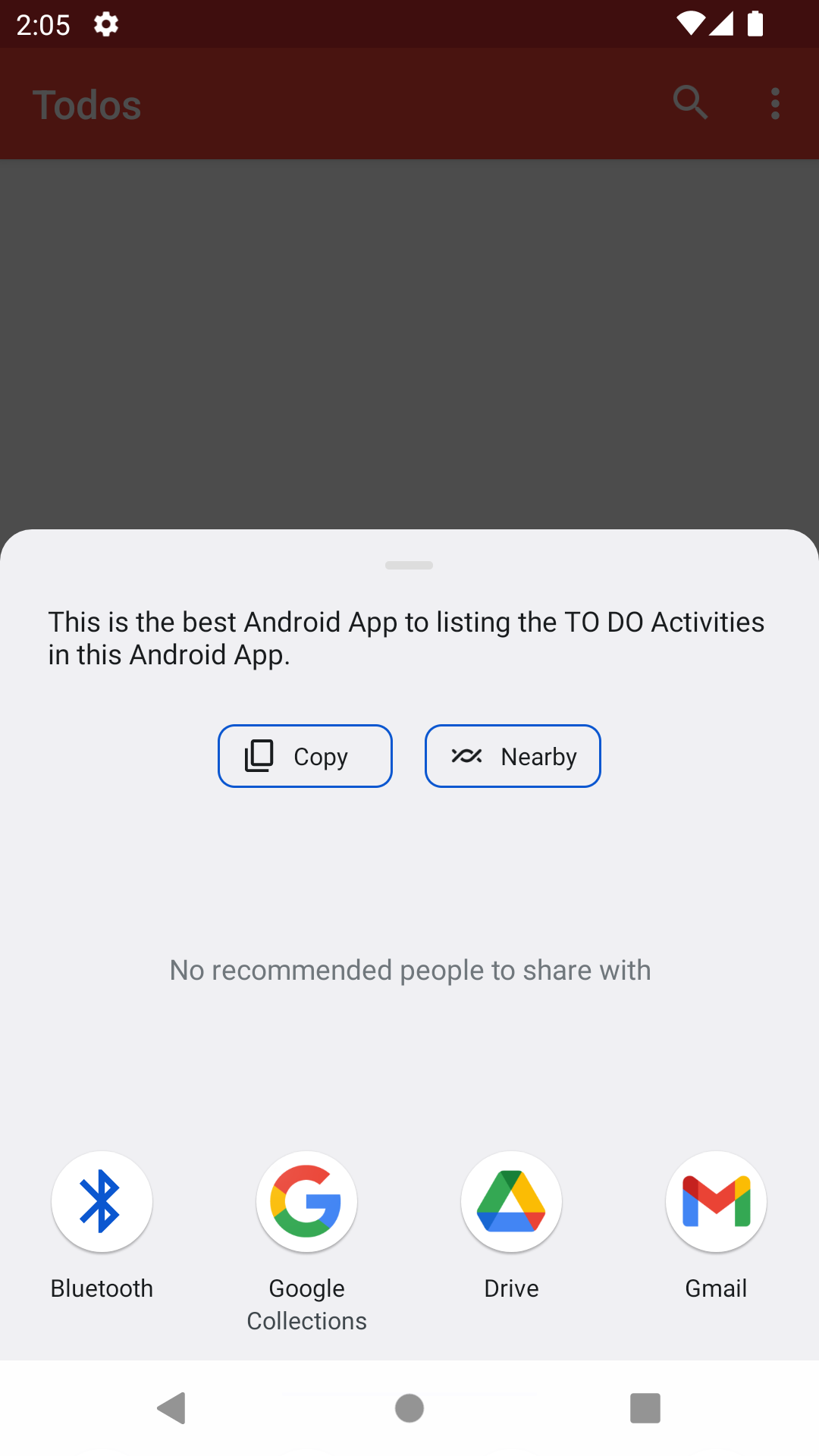Share using Nearby
Viewport: 819px width, 1456px height.
[513, 755]
